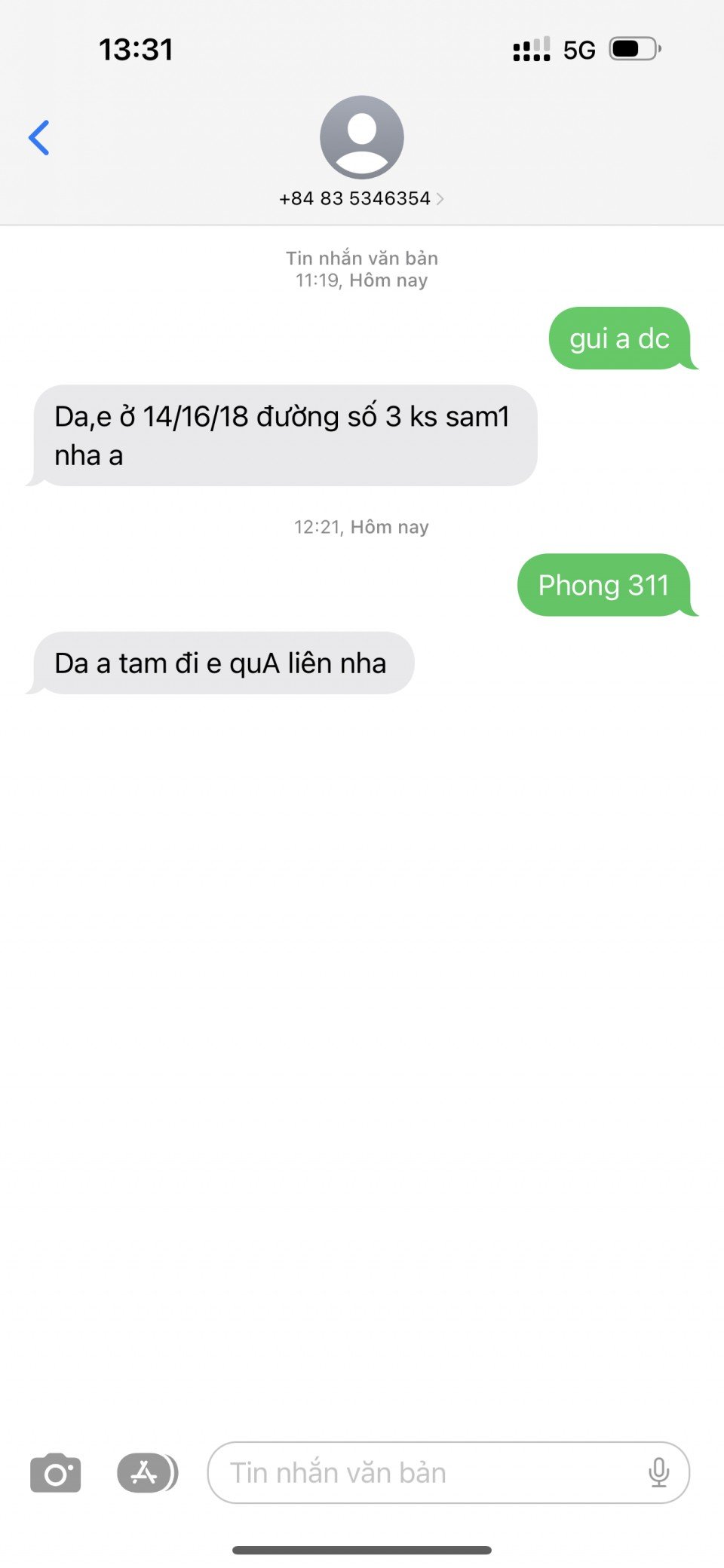Focus the Tin nhắn văn bản text field
The image size is (724, 1568).
[422, 1473]
